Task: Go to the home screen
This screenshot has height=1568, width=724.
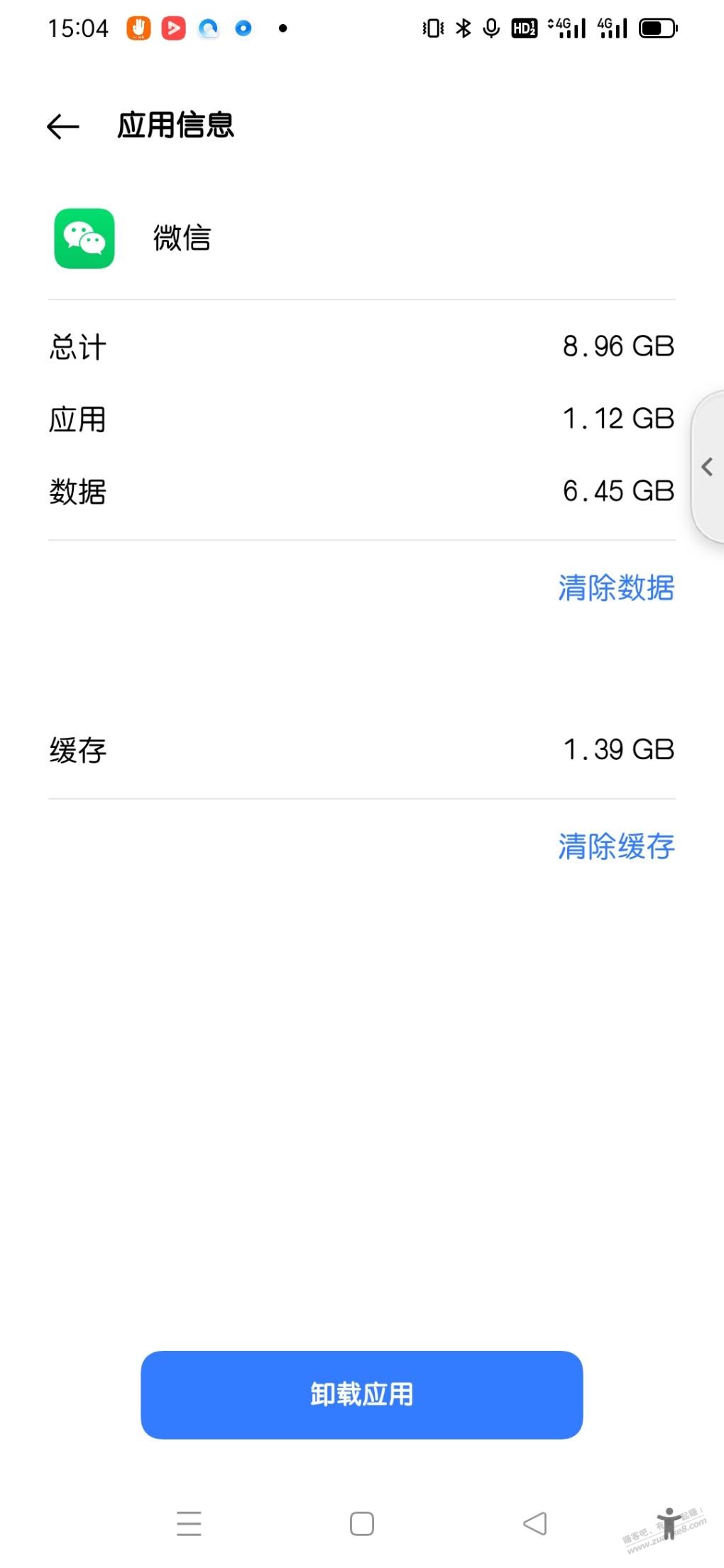Action: click(362, 1523)
